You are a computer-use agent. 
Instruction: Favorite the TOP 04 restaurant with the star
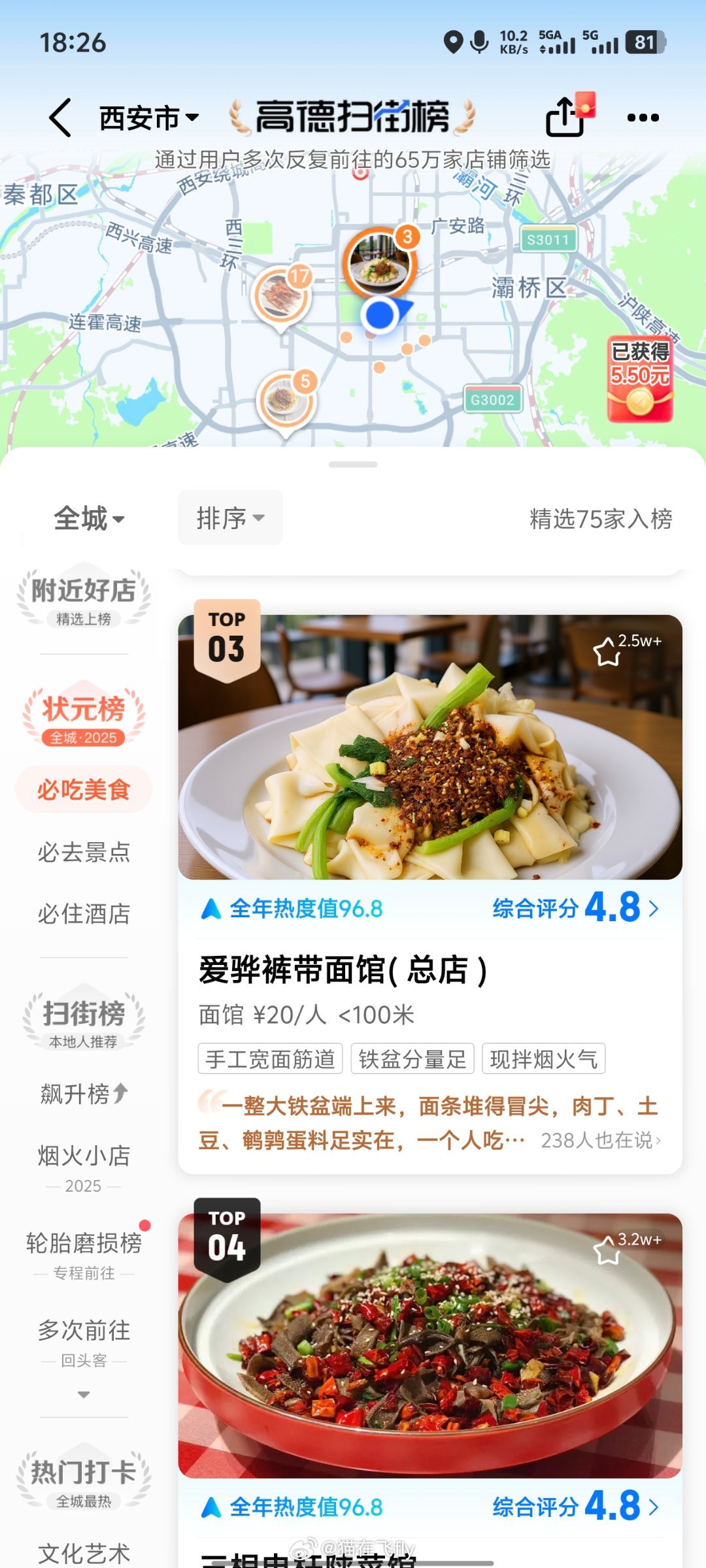click(607, 1250)
